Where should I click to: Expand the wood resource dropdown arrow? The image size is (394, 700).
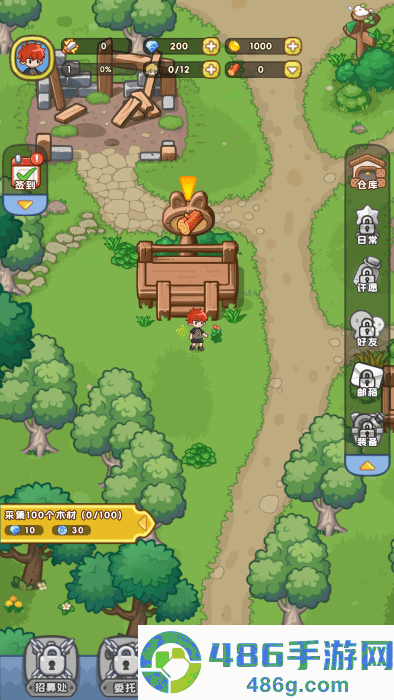(292, 69)
